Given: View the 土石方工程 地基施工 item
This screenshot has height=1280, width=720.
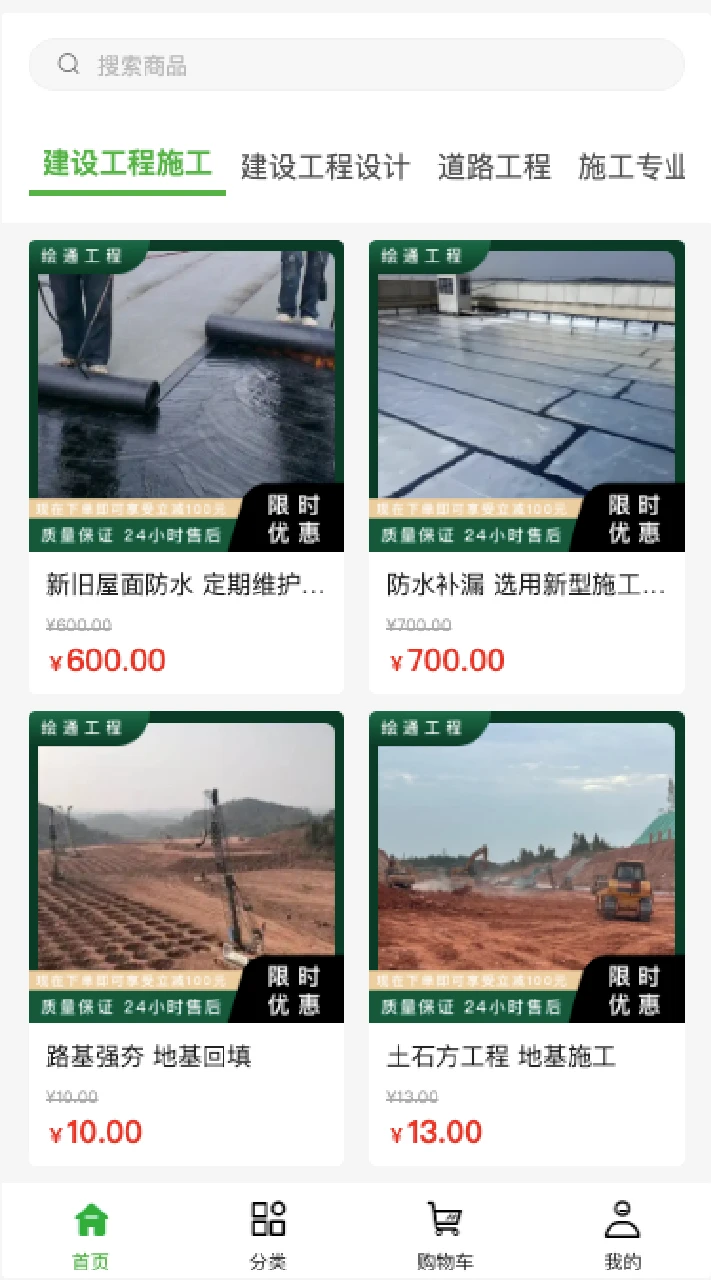Looking at the screenshot, I should pyautogui.click(x=527, y=1057).
